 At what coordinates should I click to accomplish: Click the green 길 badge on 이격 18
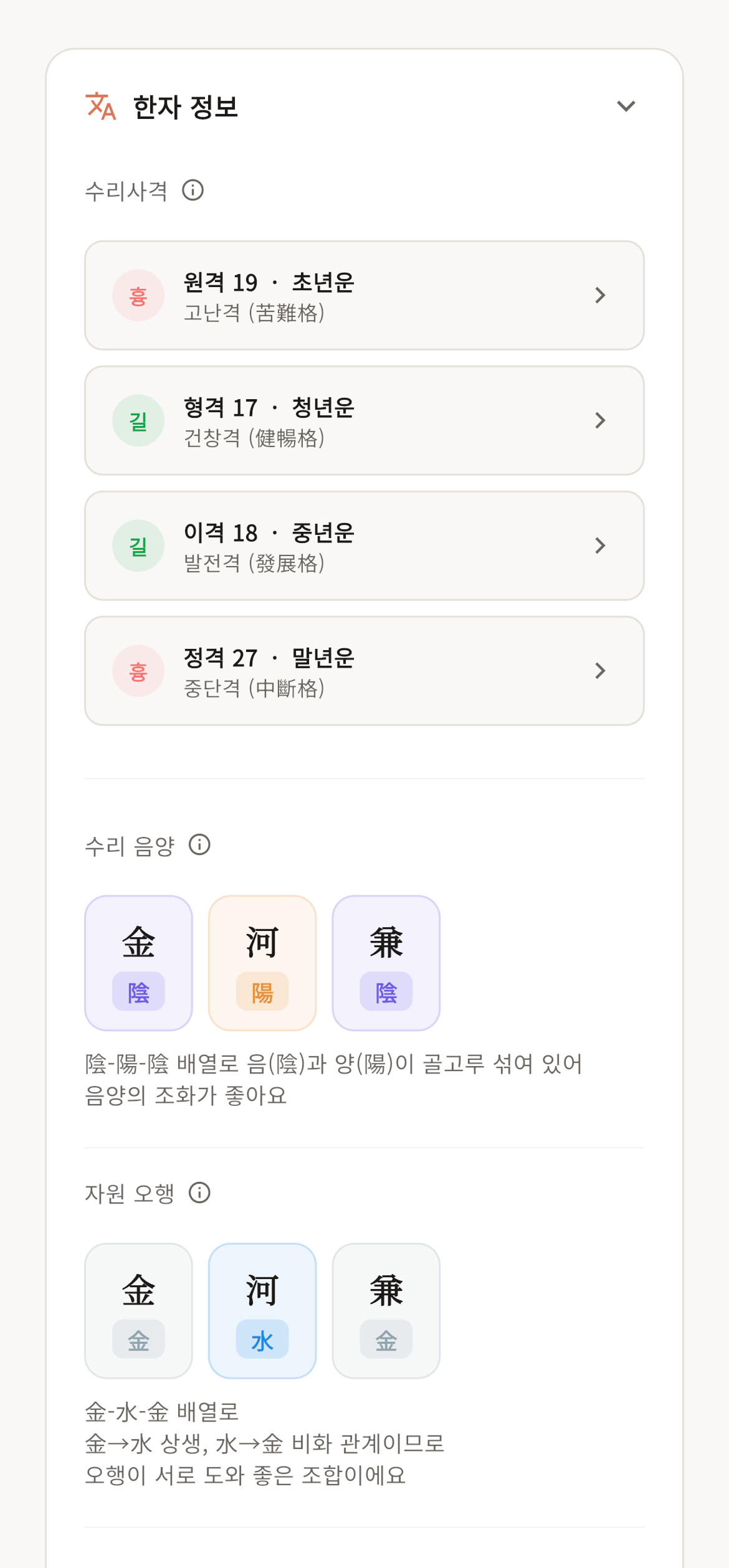coord(139,545)
